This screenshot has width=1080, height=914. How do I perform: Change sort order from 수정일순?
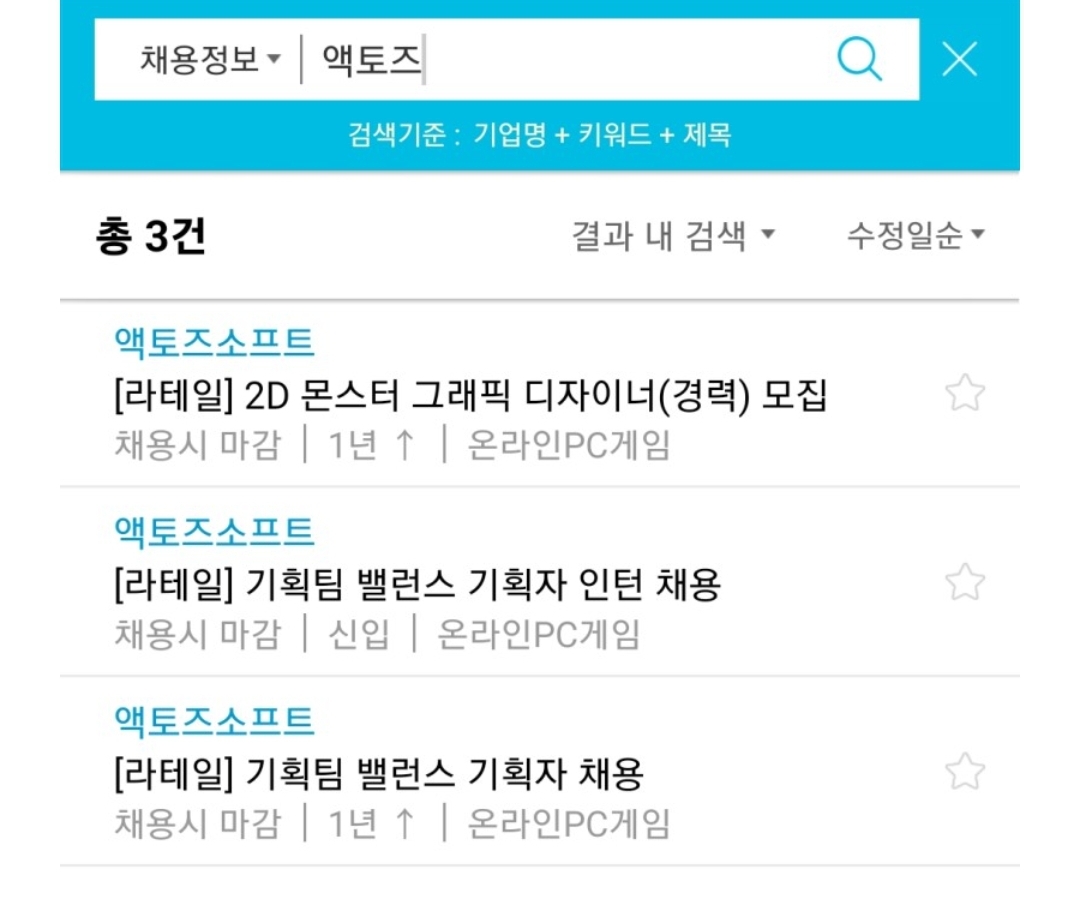click(915, 236)
